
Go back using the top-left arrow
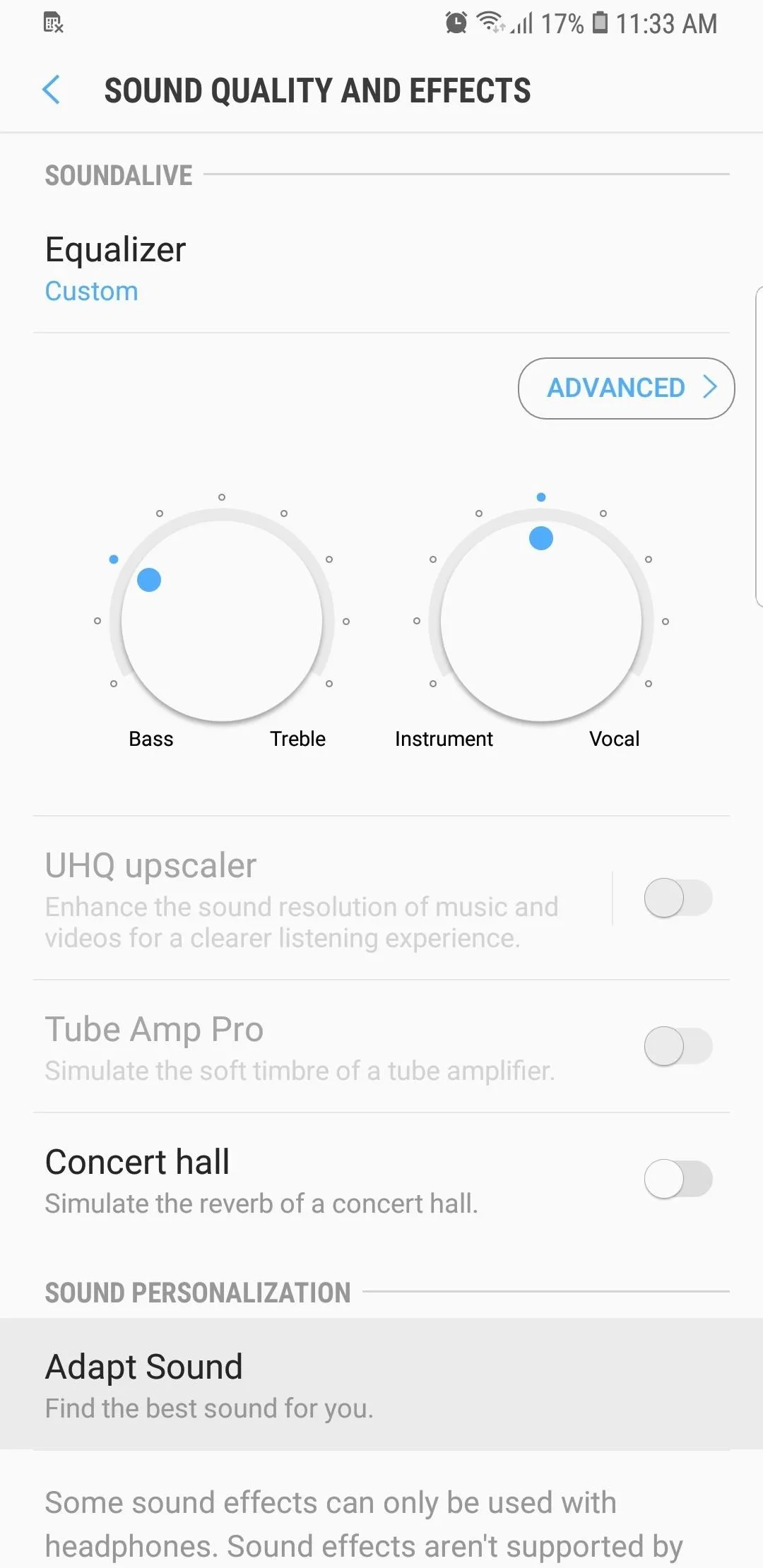(x=52, y=90)
